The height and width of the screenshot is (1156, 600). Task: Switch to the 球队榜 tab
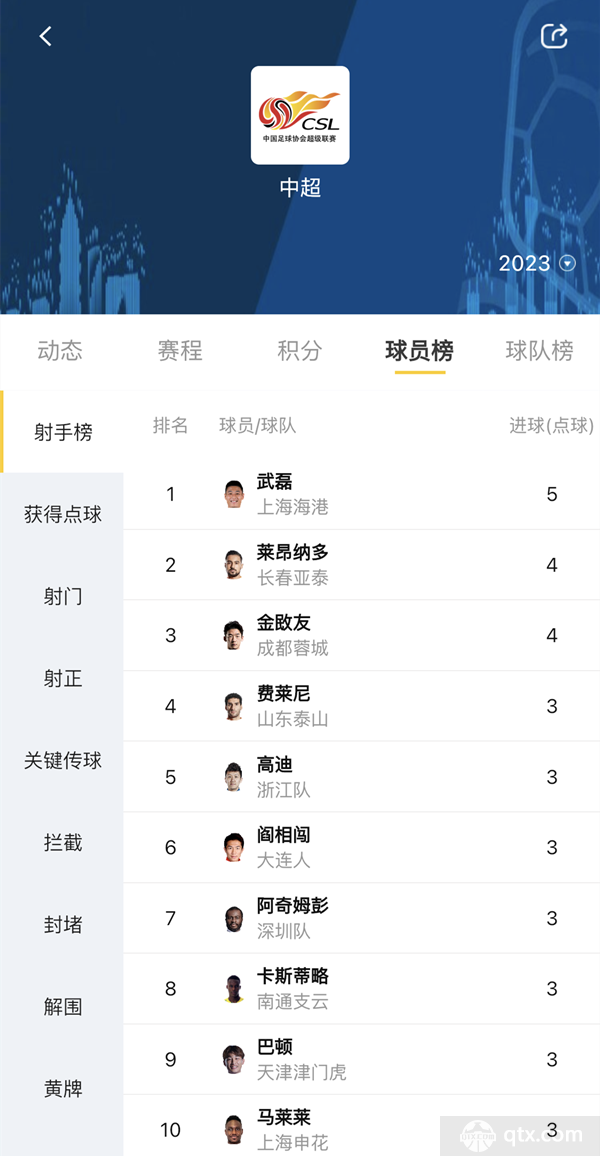click(540, 350)
